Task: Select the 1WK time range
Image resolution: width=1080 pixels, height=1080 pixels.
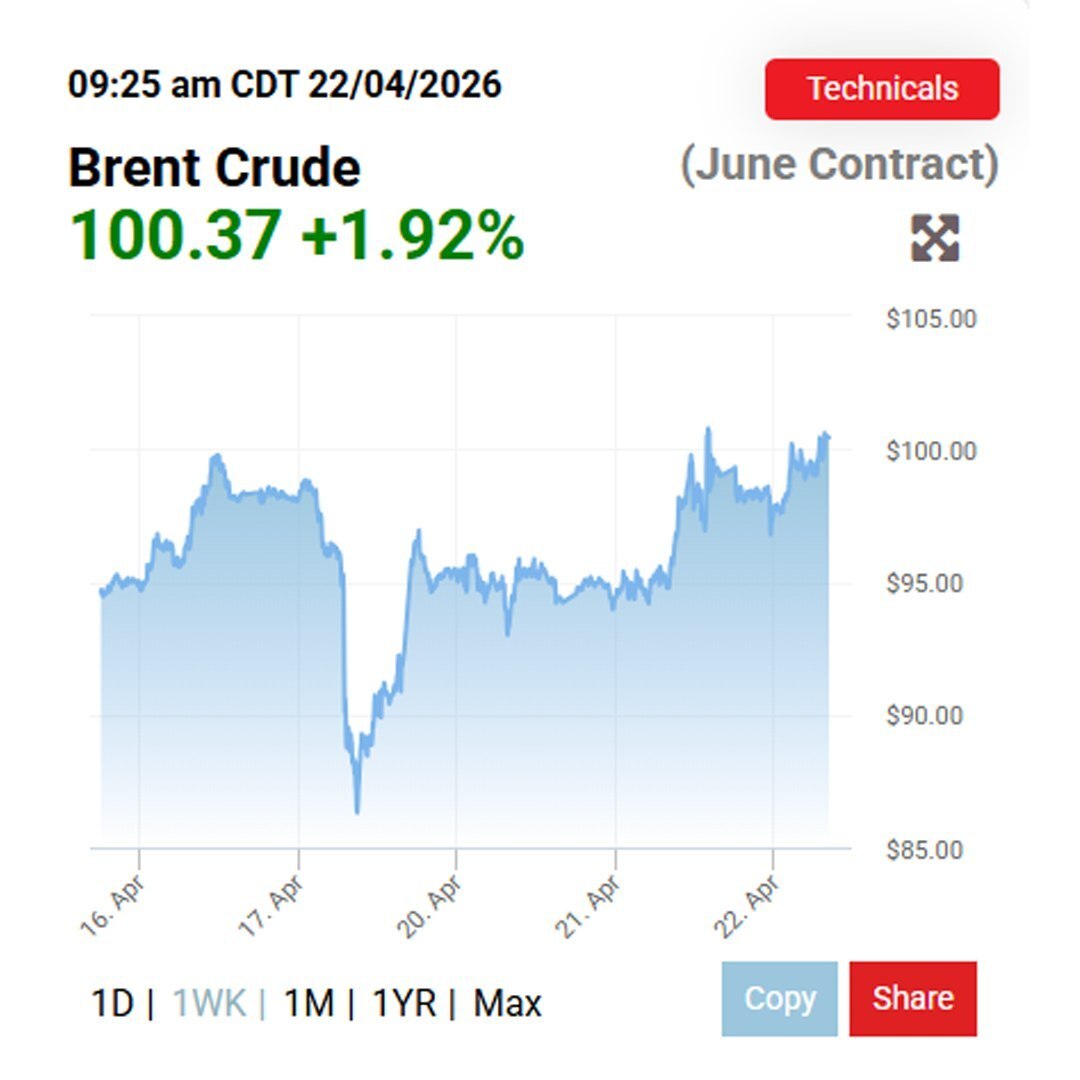Action: coord(209,1003)
